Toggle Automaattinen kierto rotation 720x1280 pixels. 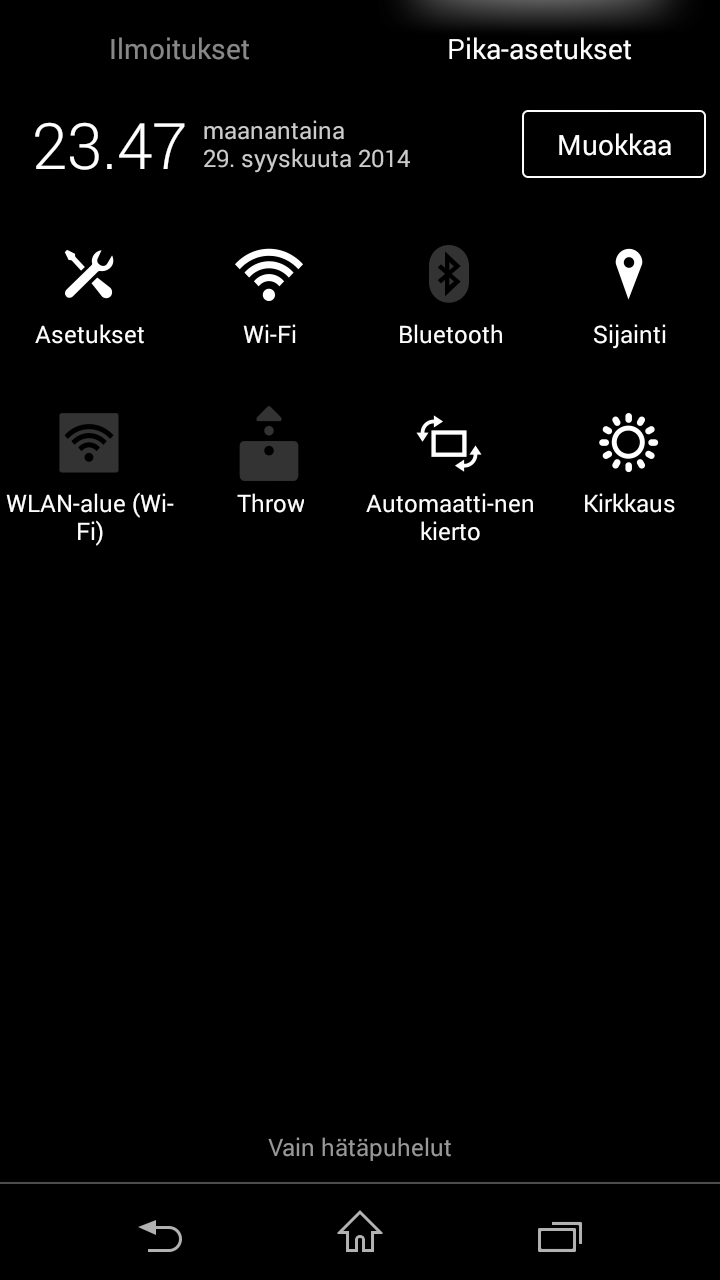point(450,475)
